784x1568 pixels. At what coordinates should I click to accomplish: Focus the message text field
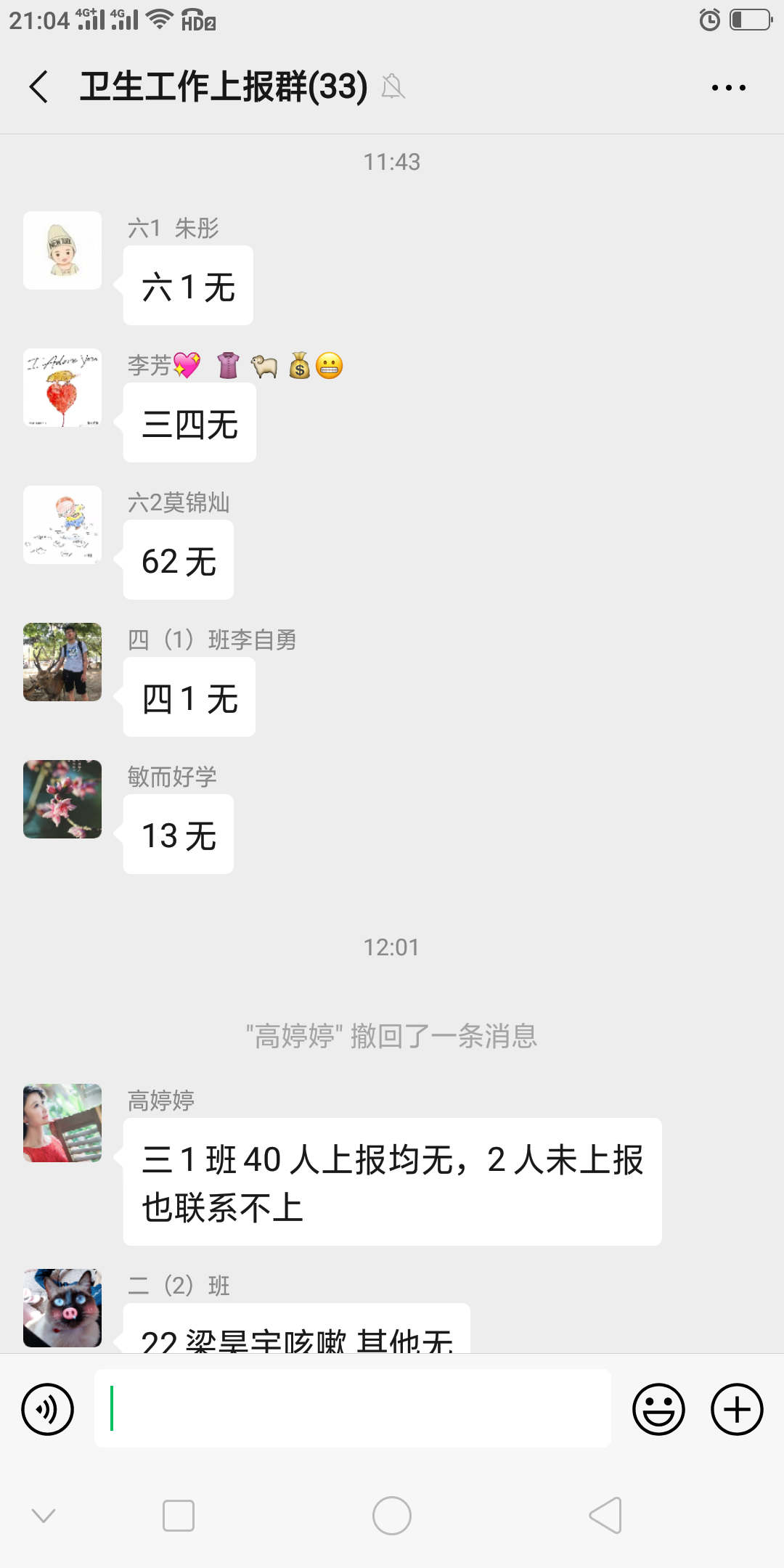coord(353,1408)
